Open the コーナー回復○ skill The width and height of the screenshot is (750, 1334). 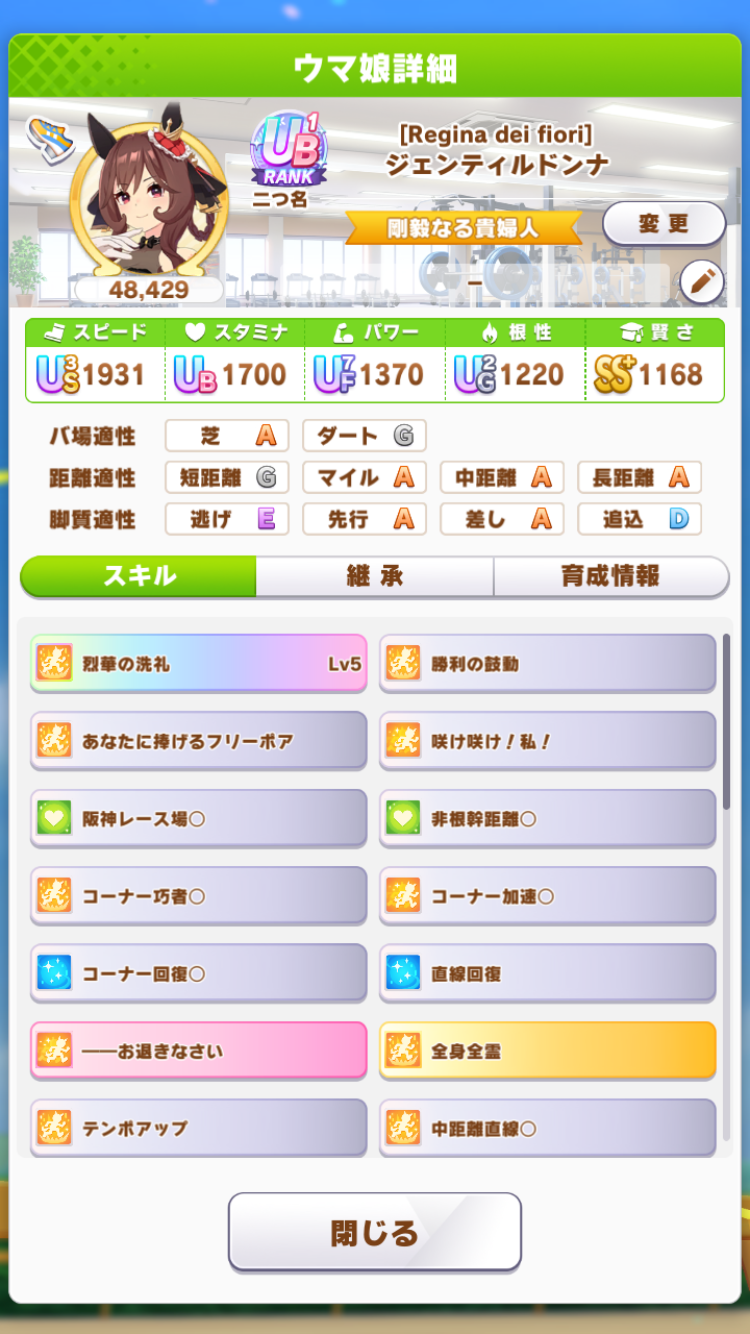[198, 973]
